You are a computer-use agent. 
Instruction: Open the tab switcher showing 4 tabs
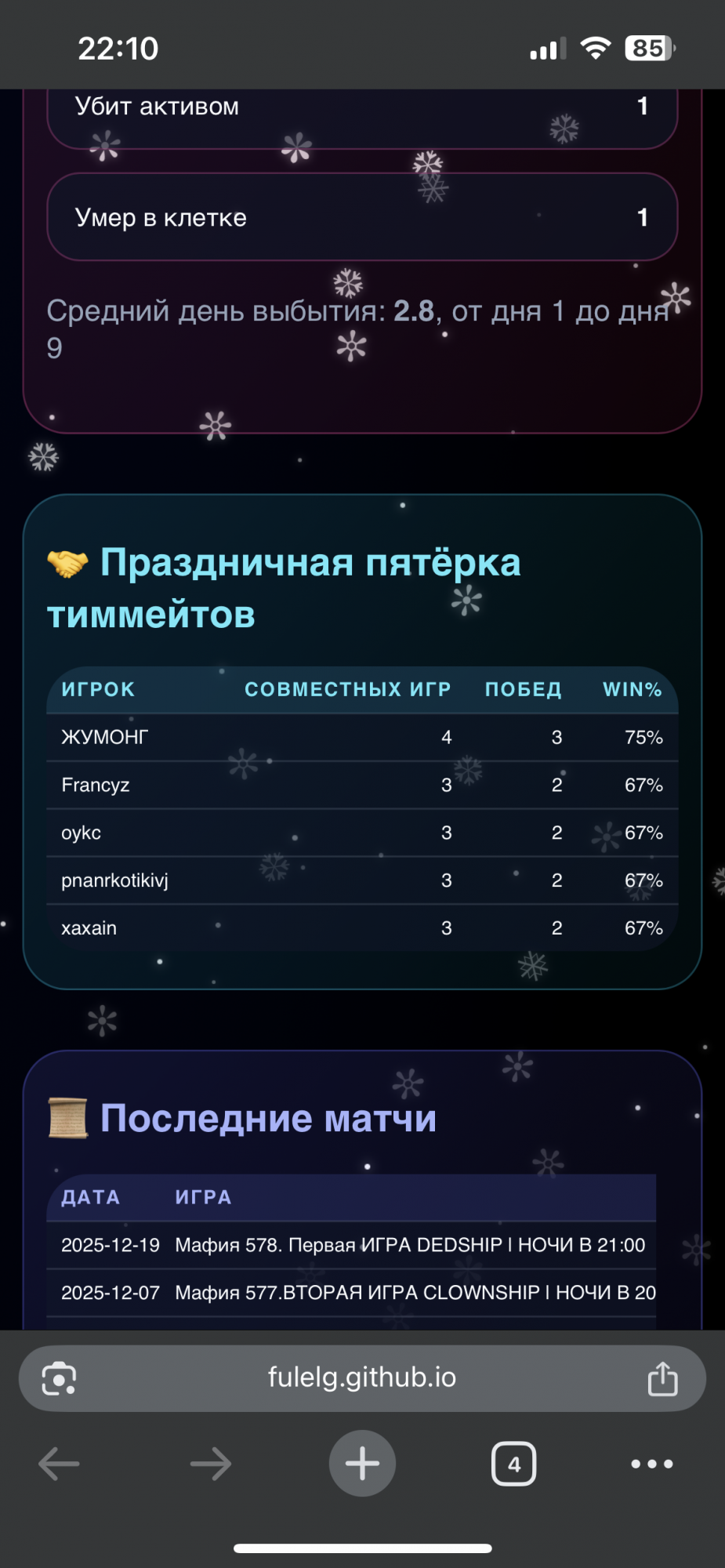click(x=514, y=1464)
